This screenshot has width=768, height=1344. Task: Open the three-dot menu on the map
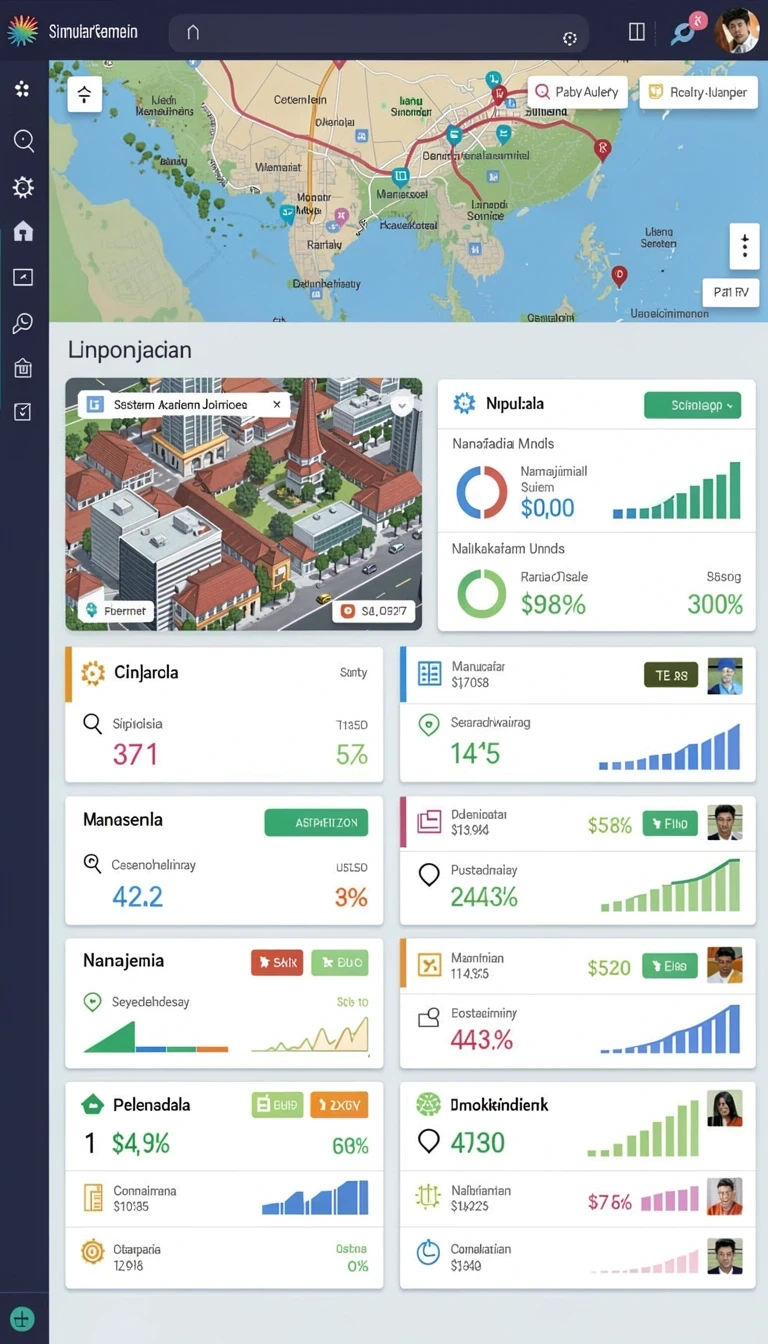point(744,246)
